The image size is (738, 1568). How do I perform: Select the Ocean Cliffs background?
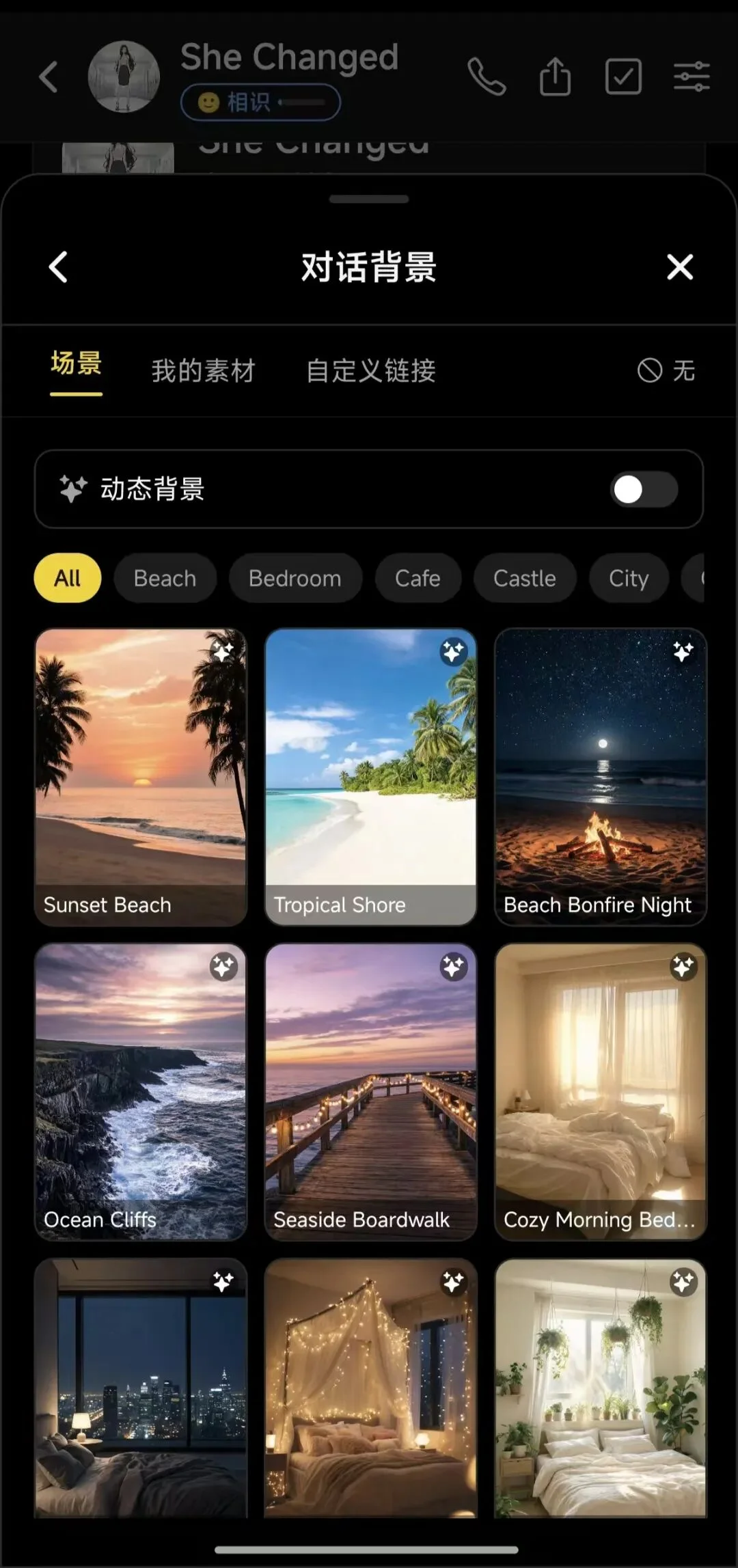tap(141, 1092)
